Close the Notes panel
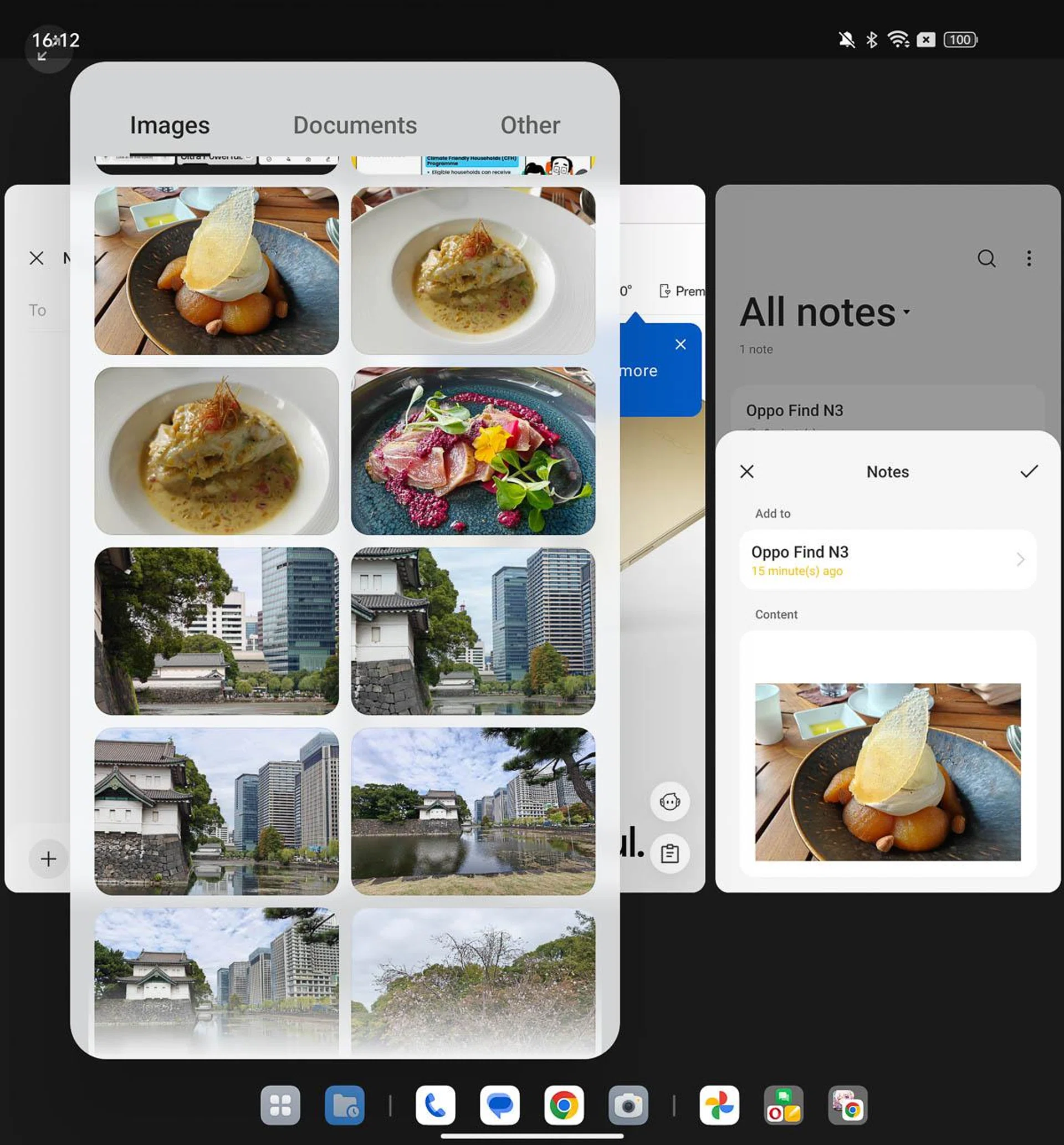 coord(747,472)
